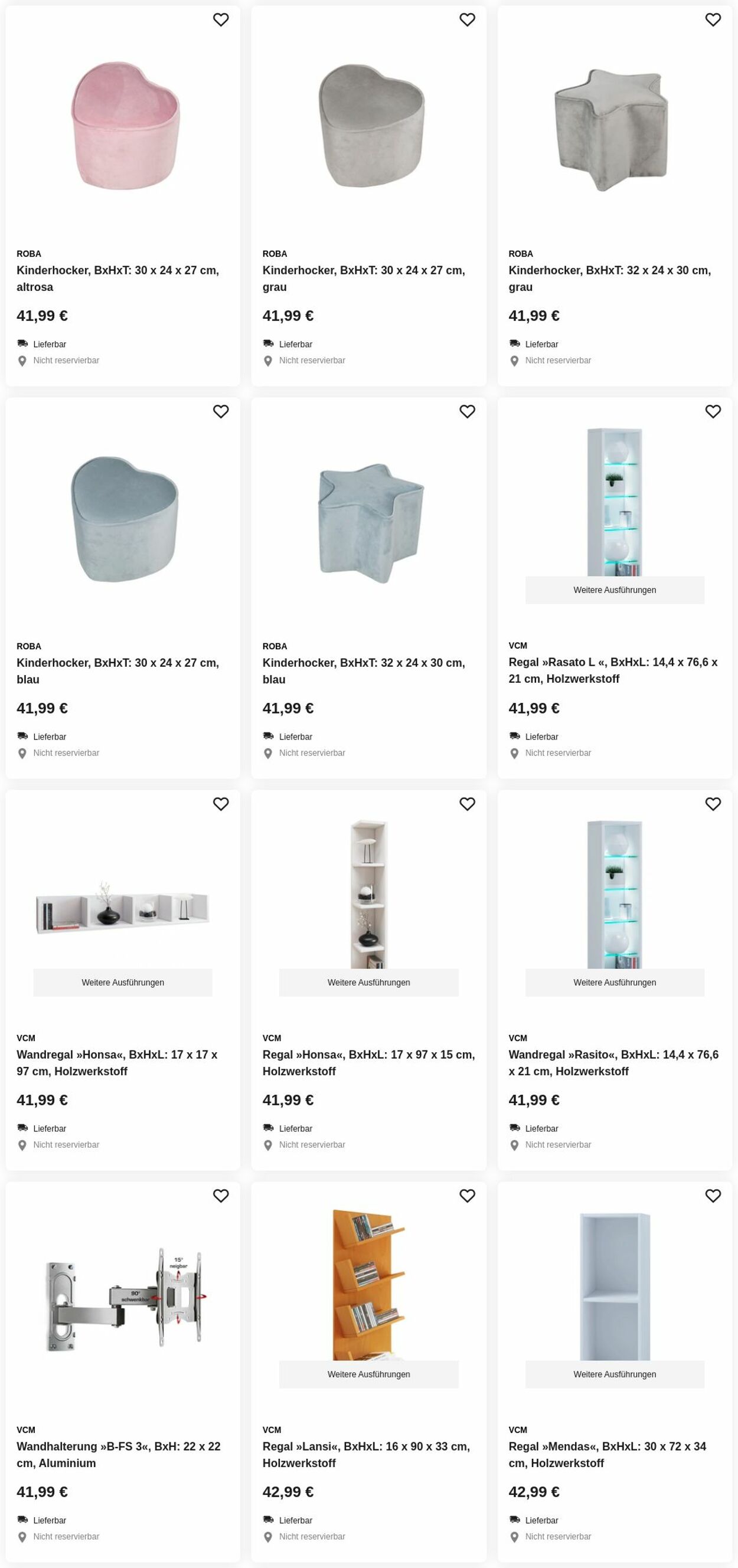Open the Regal Honsa 17 x 97 x 15 product
The height and width of the screenshot is (1568, 738).
click(x=368, y=1062)
